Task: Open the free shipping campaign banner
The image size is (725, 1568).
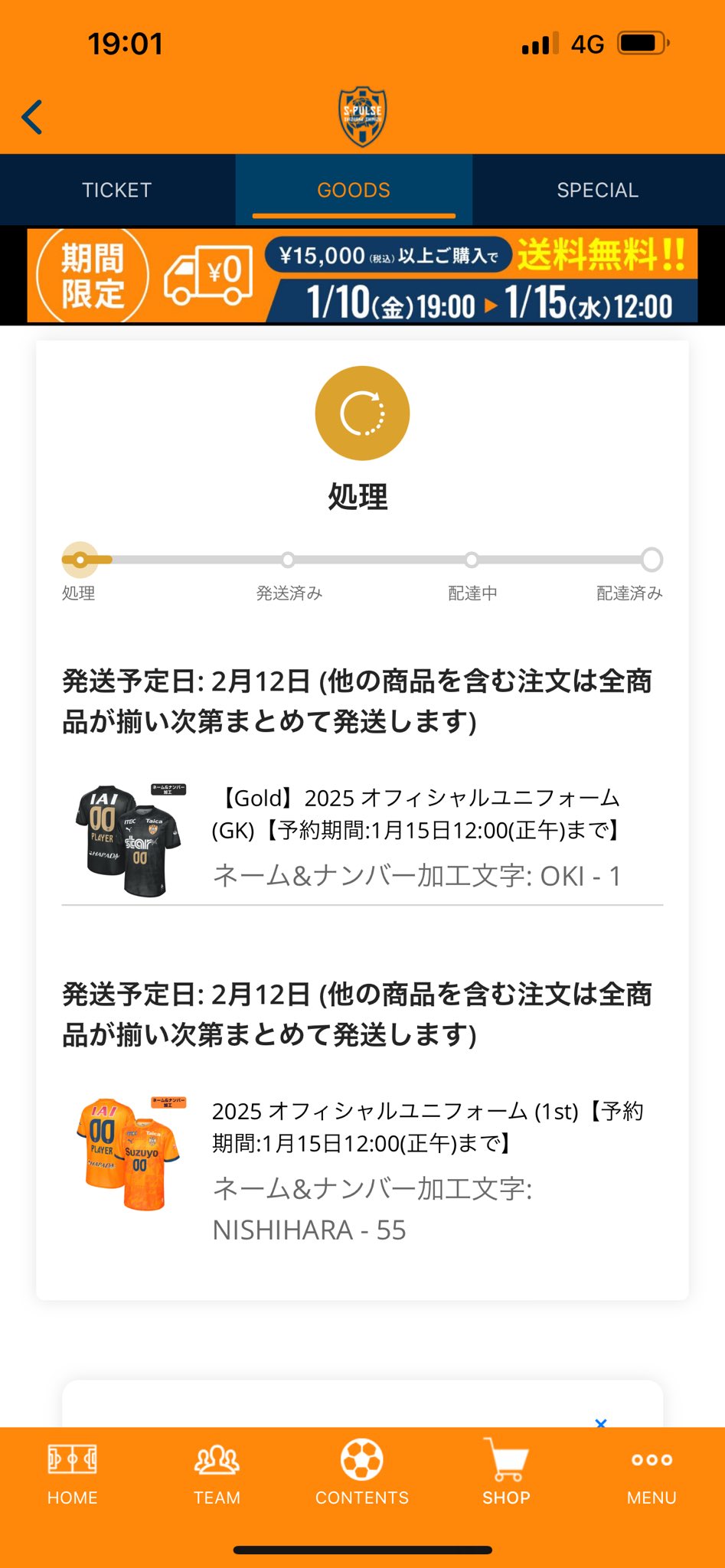Action: click(362, 276)
